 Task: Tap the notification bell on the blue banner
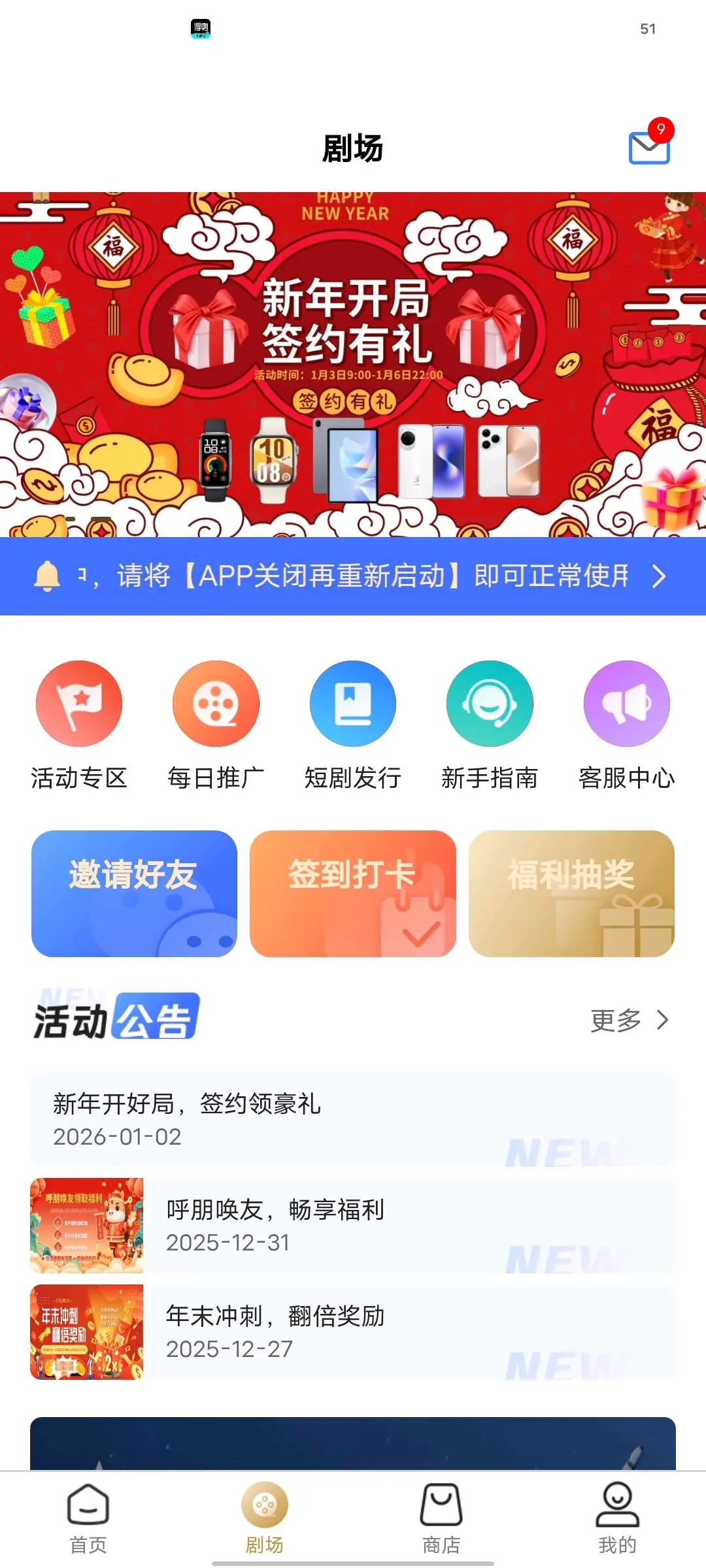tap(46, 578)
